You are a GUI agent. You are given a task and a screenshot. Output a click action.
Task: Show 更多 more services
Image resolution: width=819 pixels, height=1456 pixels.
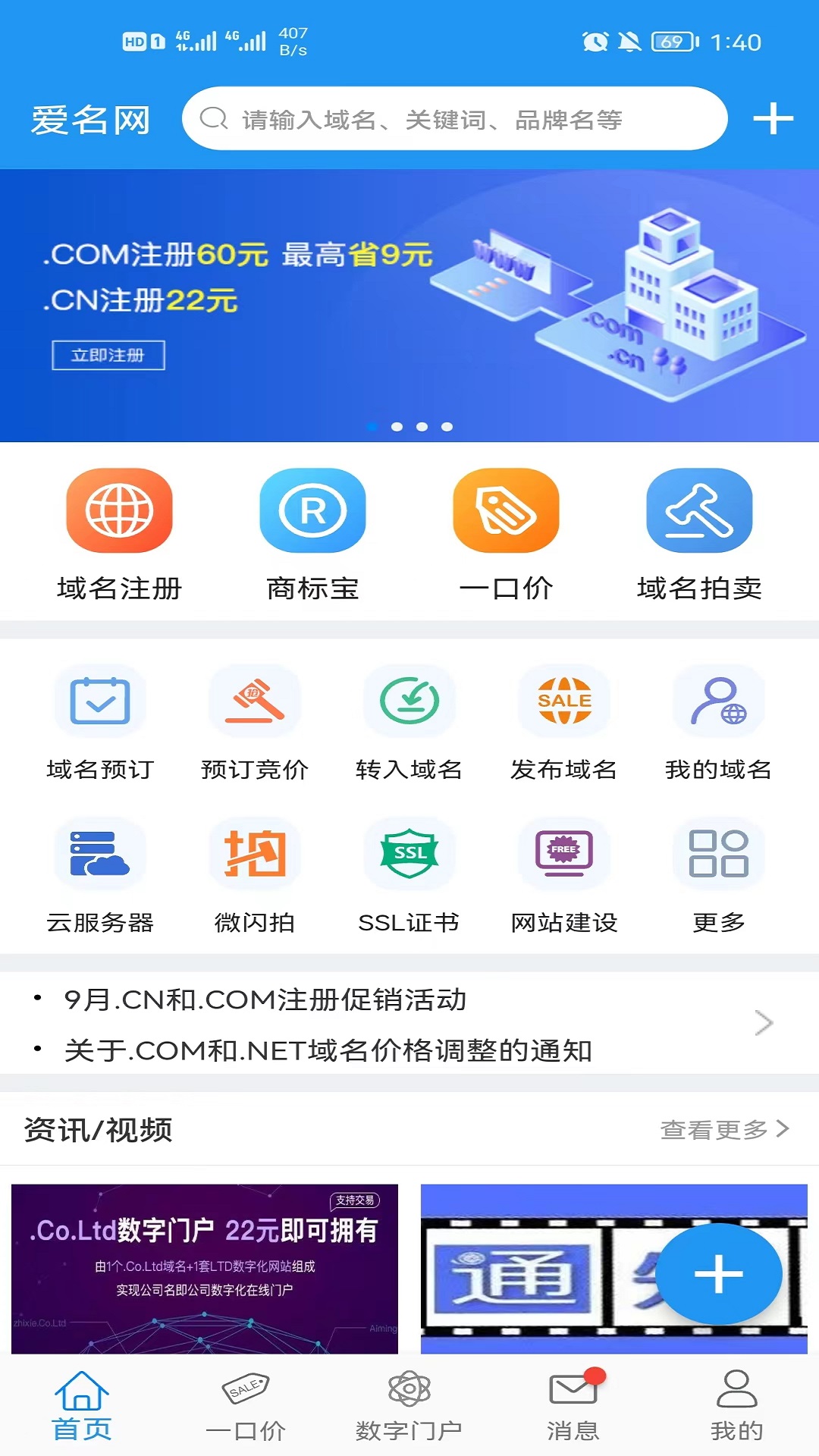pyautogui.click(x=719, y=877)
